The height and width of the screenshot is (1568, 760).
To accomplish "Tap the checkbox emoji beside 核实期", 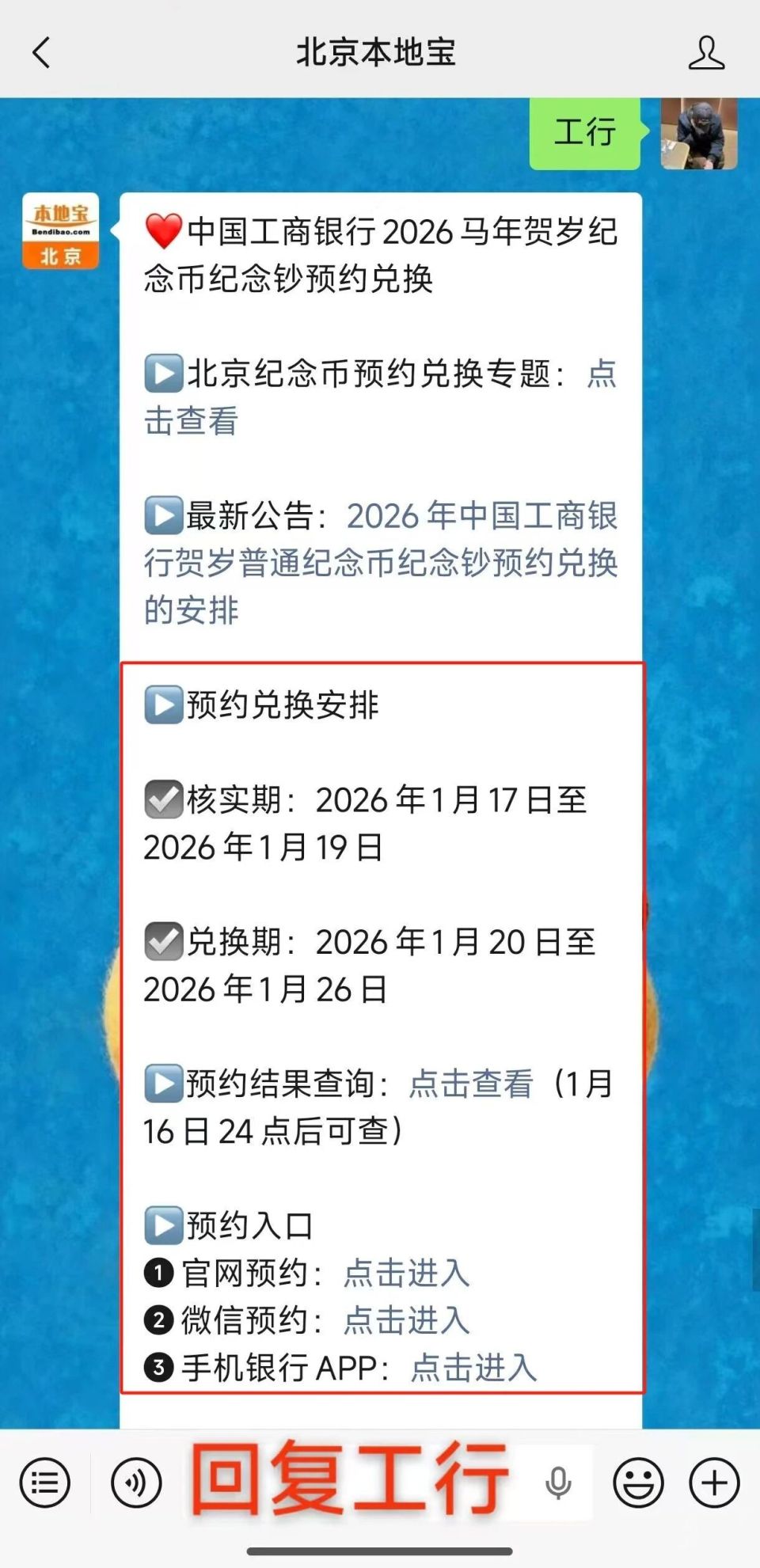I will pyautogui.click(x=162, y=801).
